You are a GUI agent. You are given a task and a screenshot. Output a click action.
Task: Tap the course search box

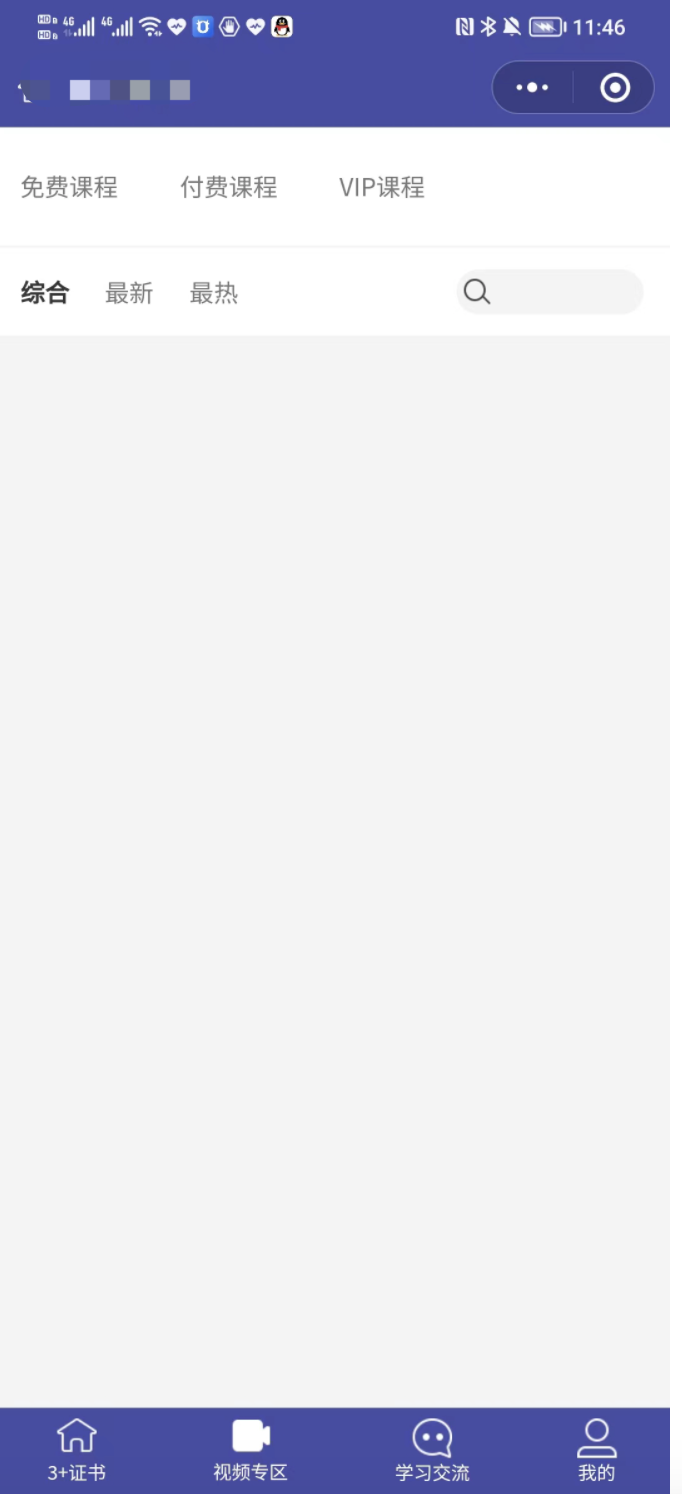pos(550,292)
